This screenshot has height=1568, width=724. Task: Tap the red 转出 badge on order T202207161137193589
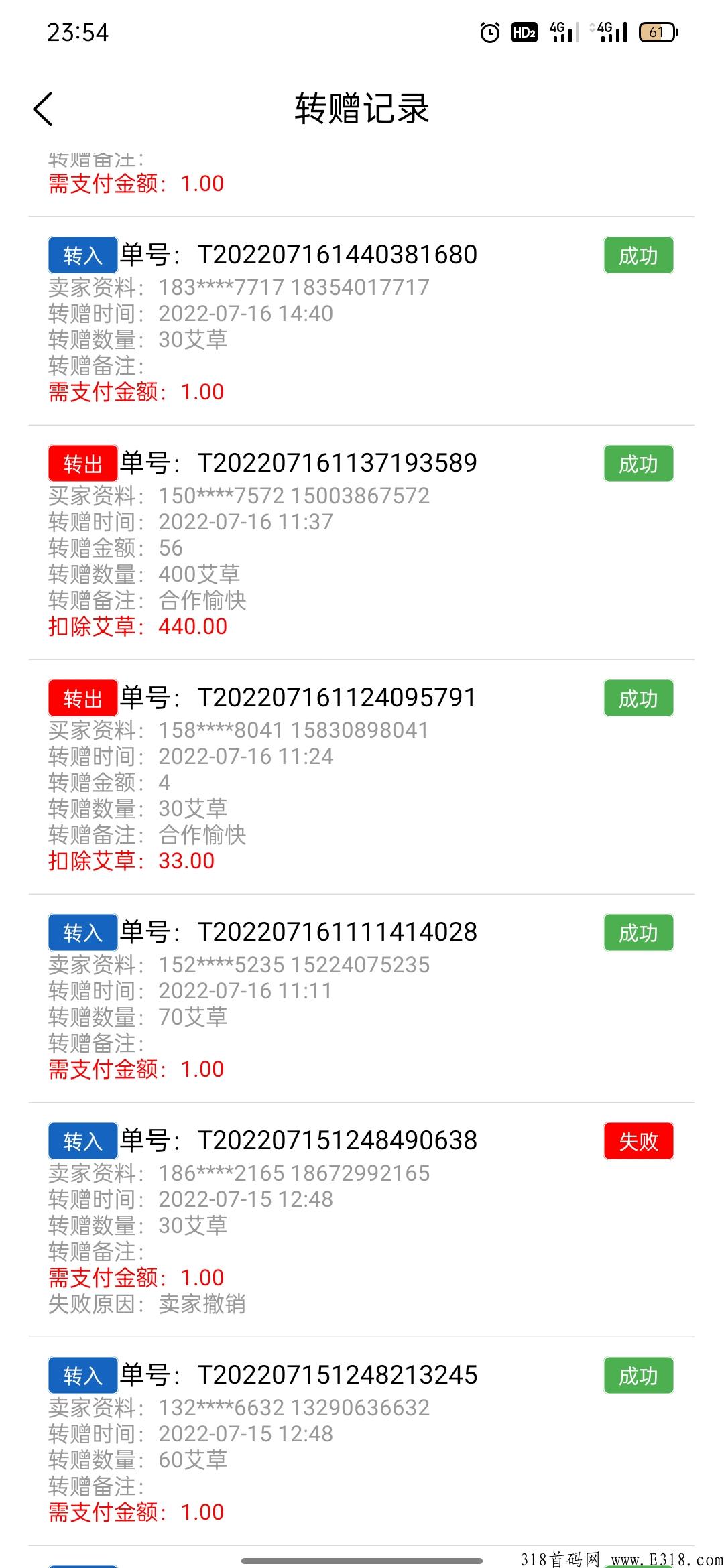point(82,463)
